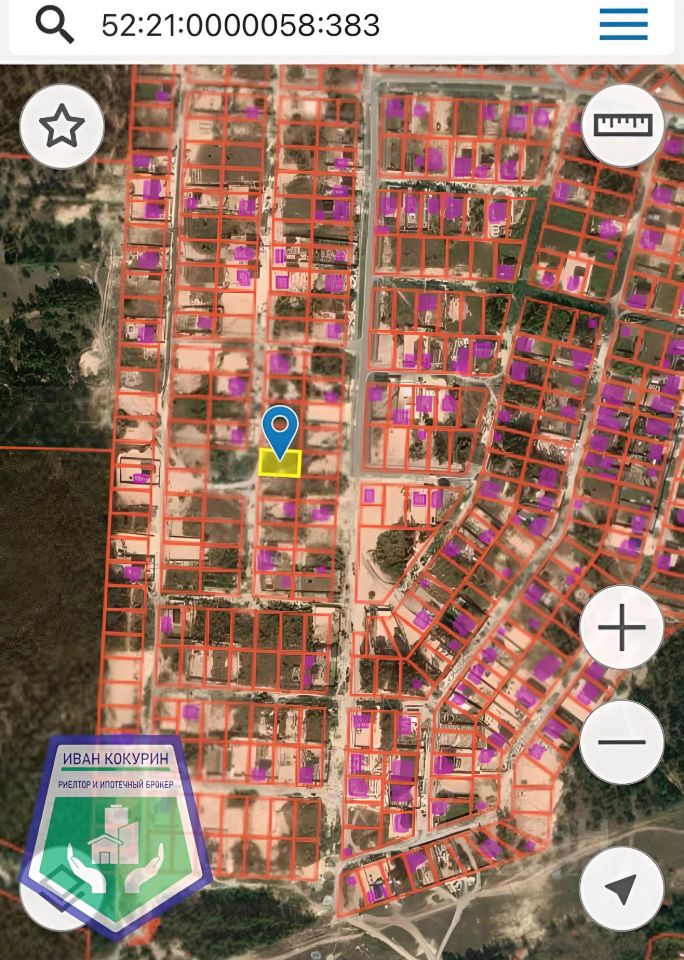Open the hamburger menu
The height and width of the screenshot is (960, 684).
coord(624,24)
